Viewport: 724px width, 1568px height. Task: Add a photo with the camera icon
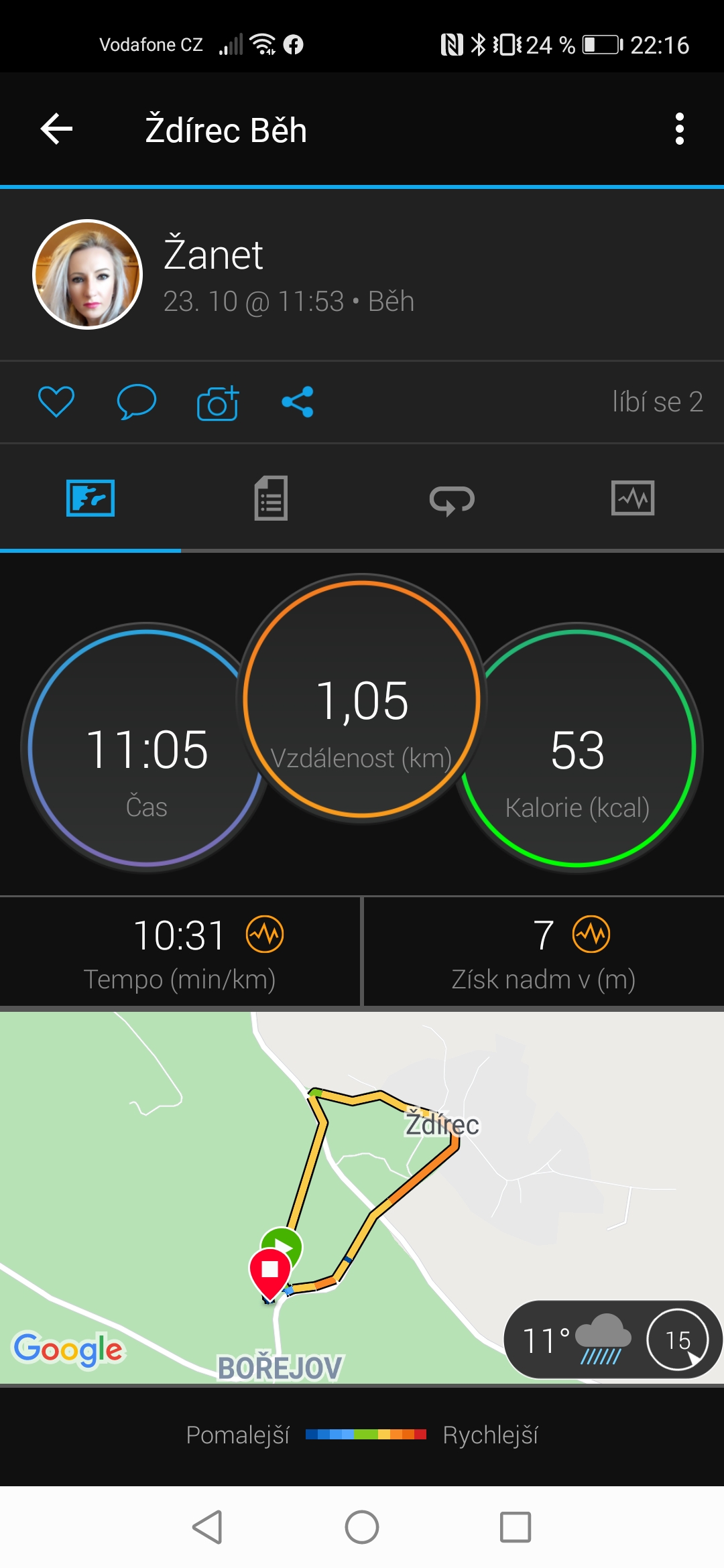pos(218,403)
